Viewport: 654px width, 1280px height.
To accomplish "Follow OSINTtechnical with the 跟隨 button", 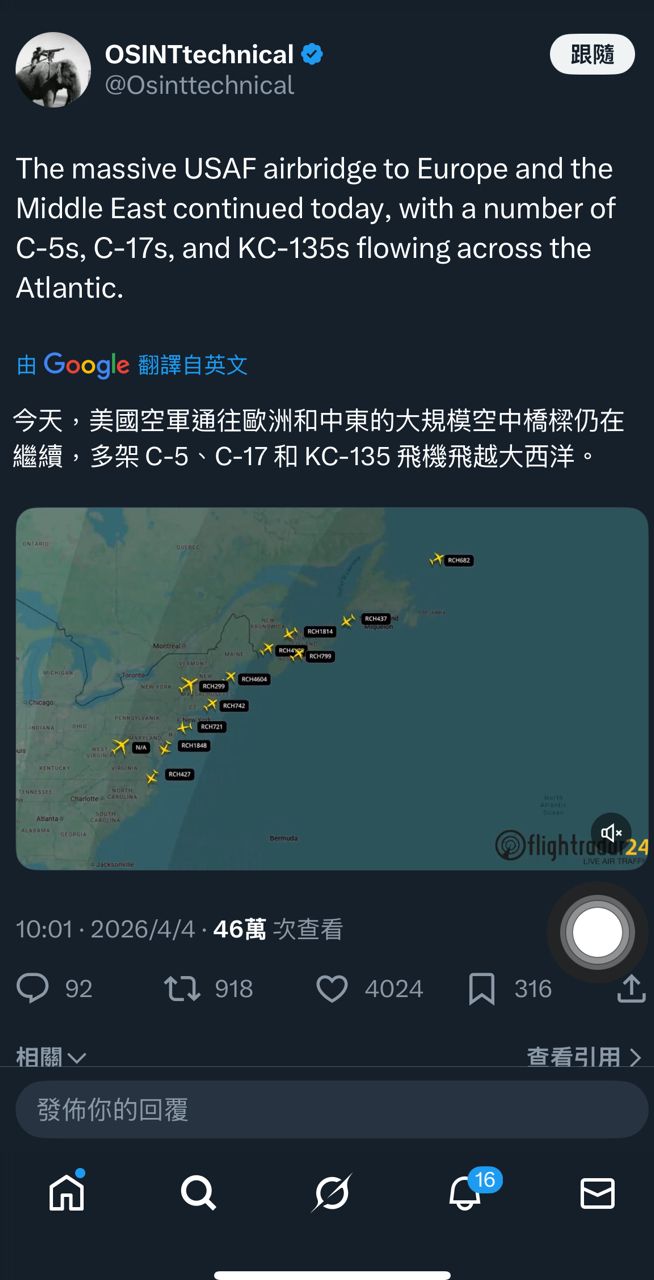I will (592, 55).
